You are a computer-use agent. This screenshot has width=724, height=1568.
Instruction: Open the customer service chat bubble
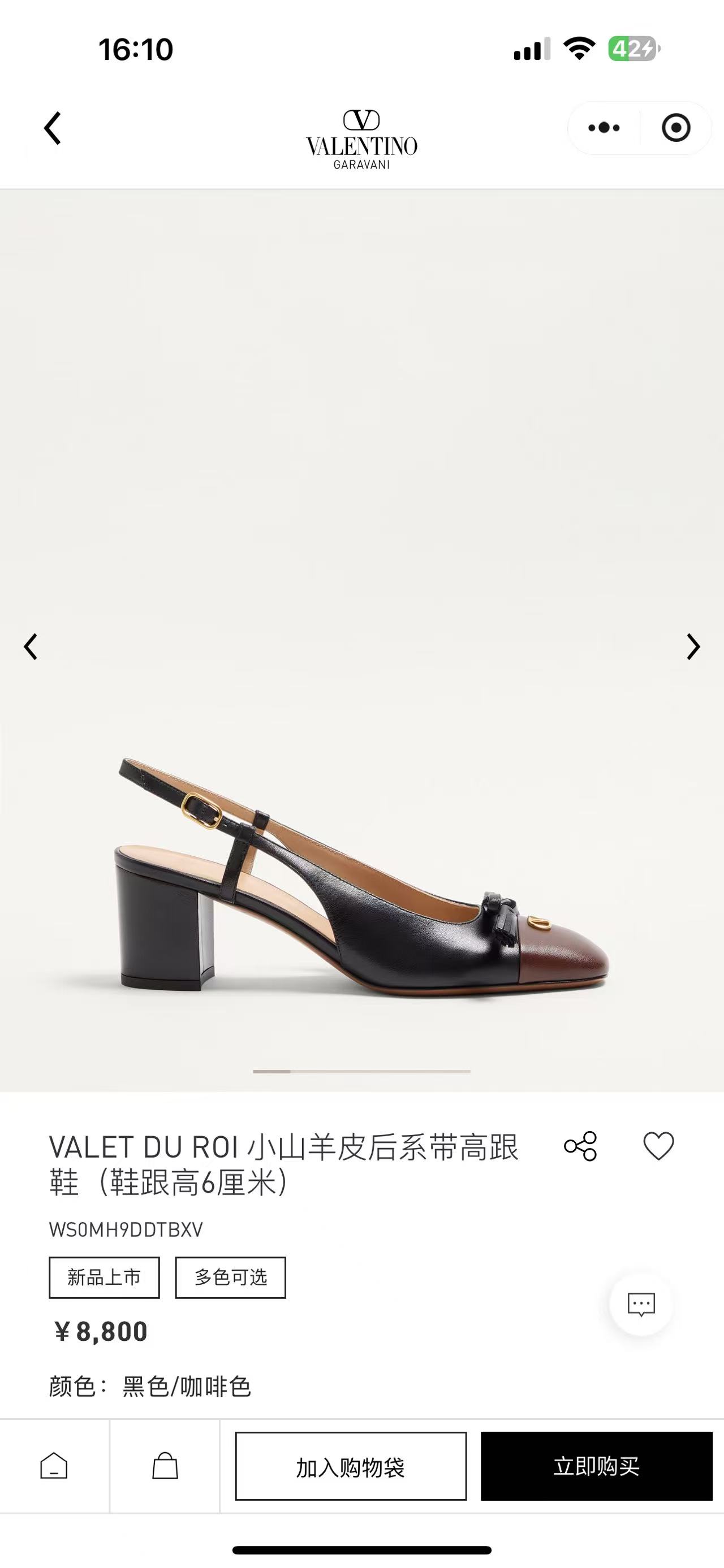click(x=641, y=1304)
